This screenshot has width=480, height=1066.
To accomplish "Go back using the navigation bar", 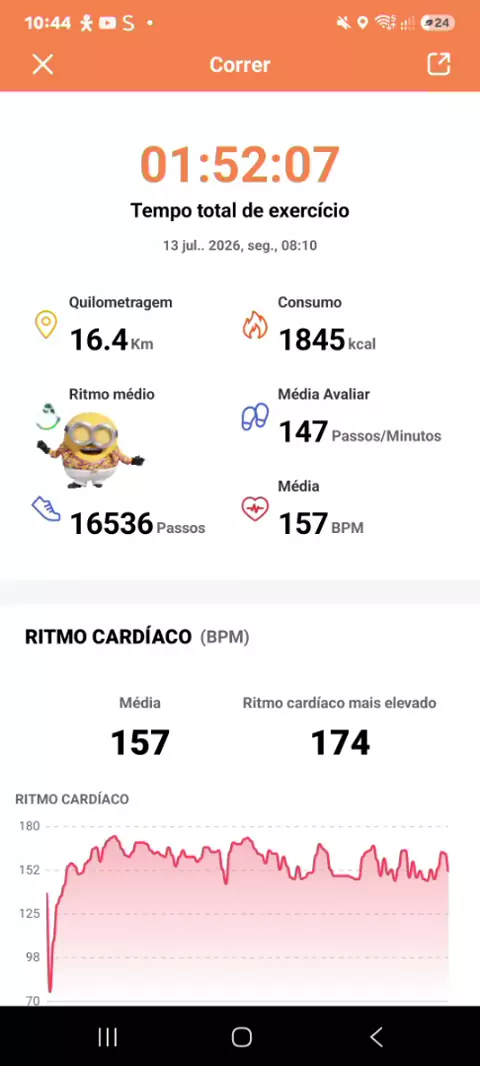I will pos(376,1037).
